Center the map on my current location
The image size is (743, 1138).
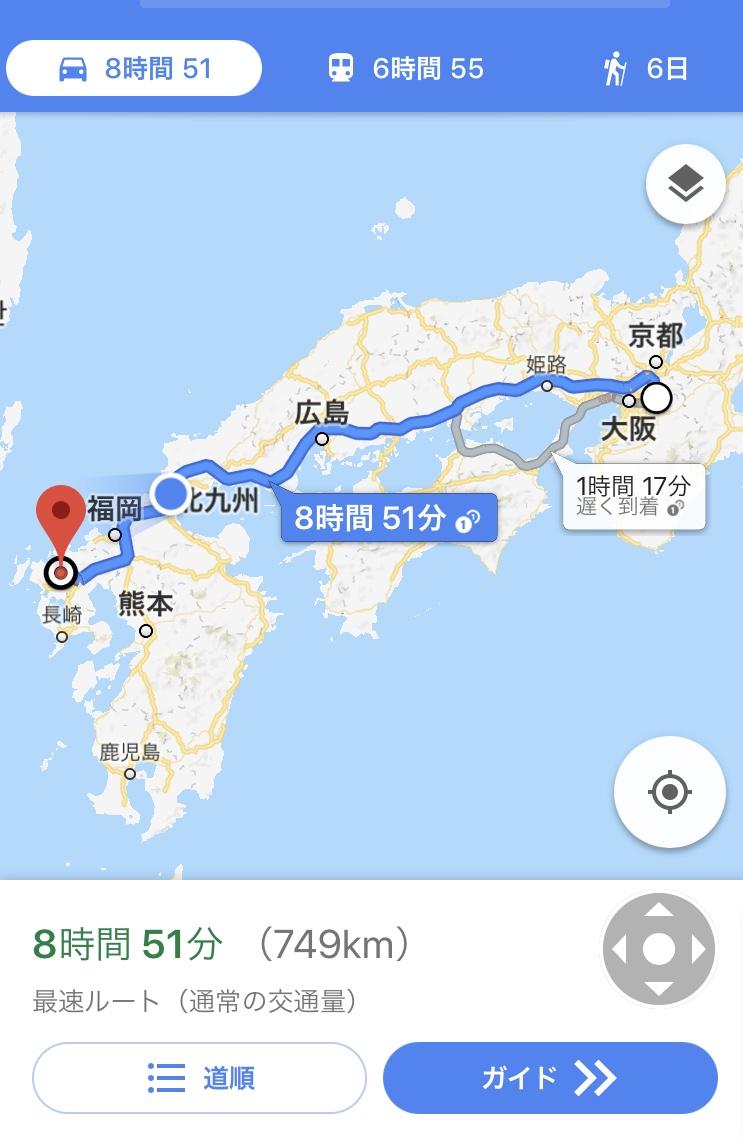[668, 793]
